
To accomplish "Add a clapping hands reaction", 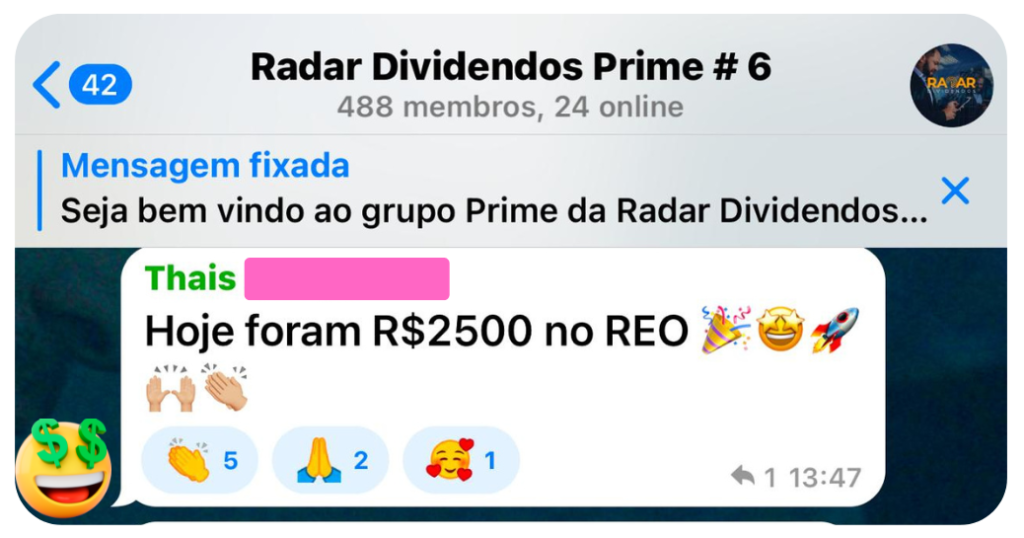I will pos(200,461).
